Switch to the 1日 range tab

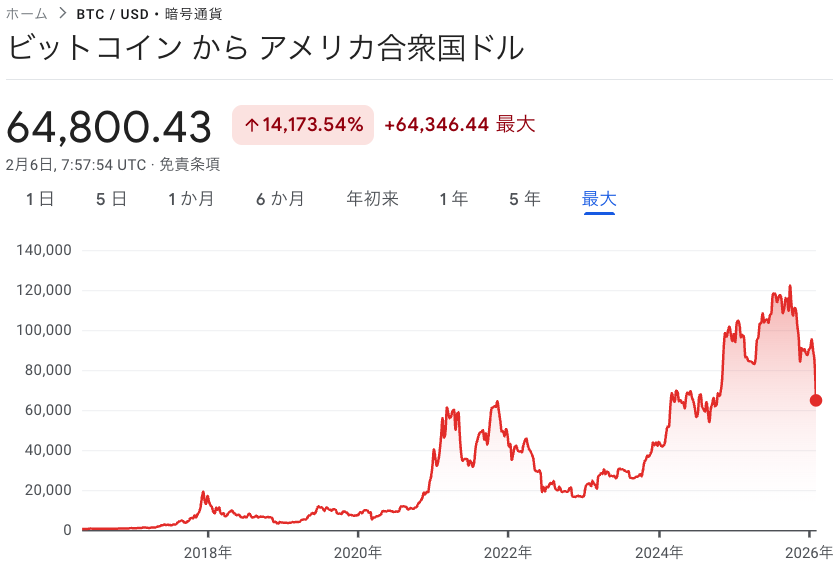[40, 199]
